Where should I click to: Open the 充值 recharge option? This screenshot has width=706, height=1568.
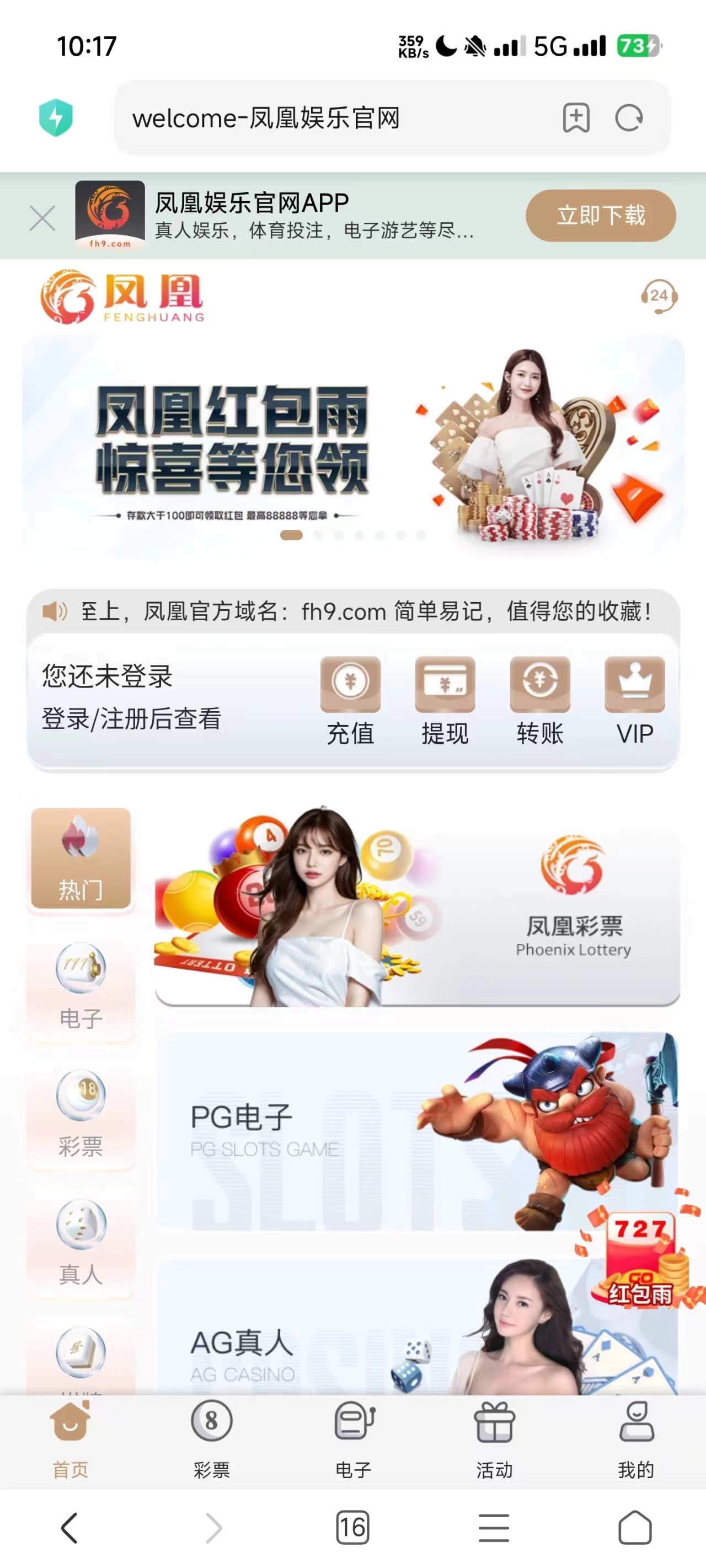click(x=350, y=700)
